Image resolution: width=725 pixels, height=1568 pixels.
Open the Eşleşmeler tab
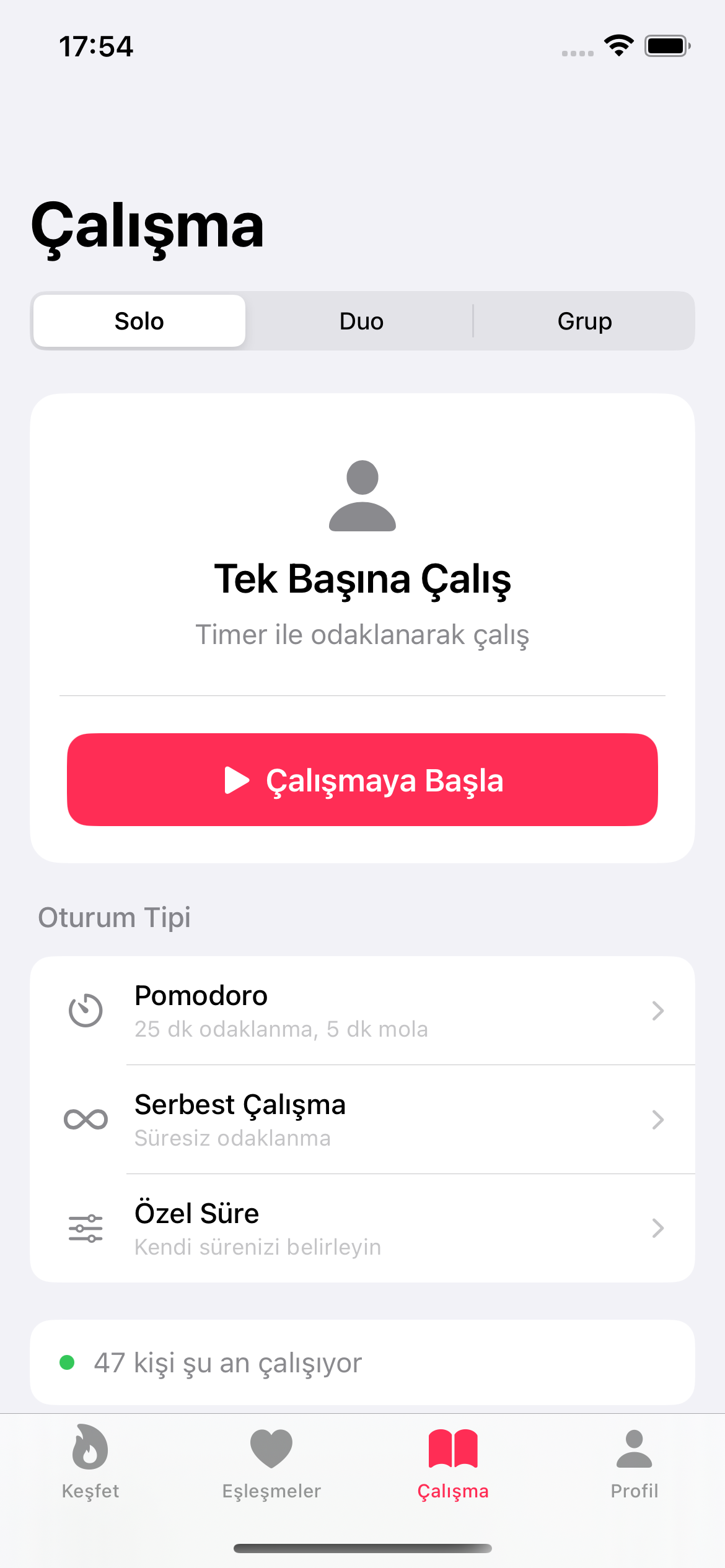[x=271, y=1463]
